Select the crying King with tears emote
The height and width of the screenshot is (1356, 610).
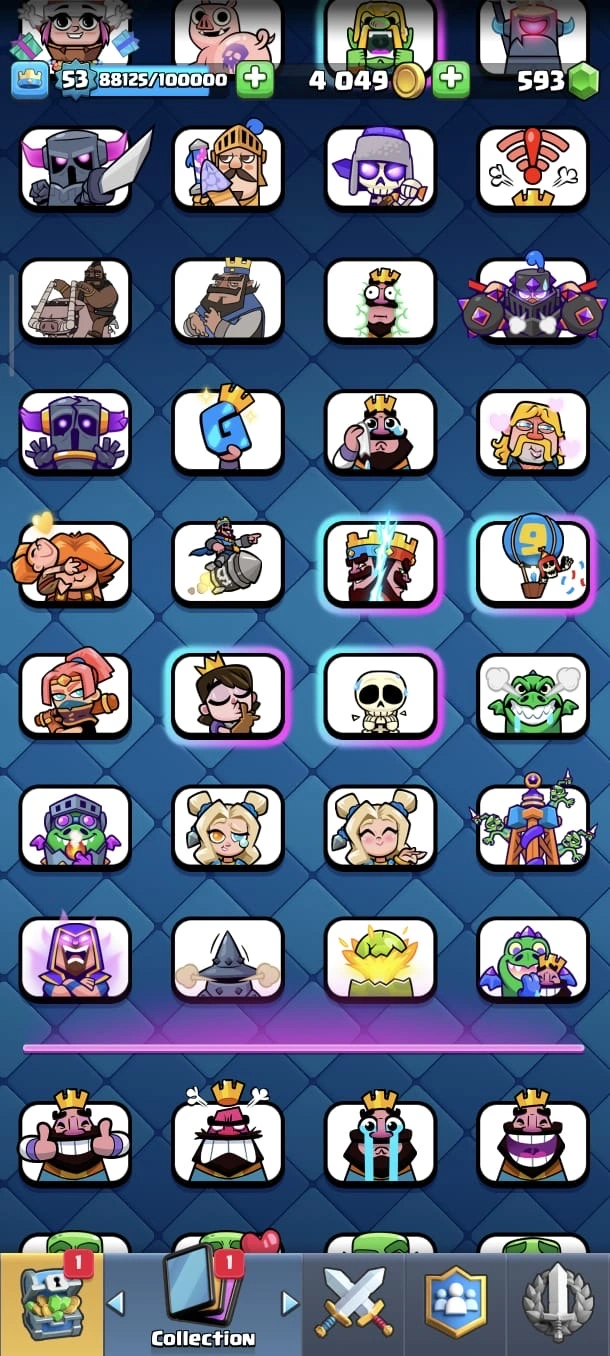(381, 1142)
